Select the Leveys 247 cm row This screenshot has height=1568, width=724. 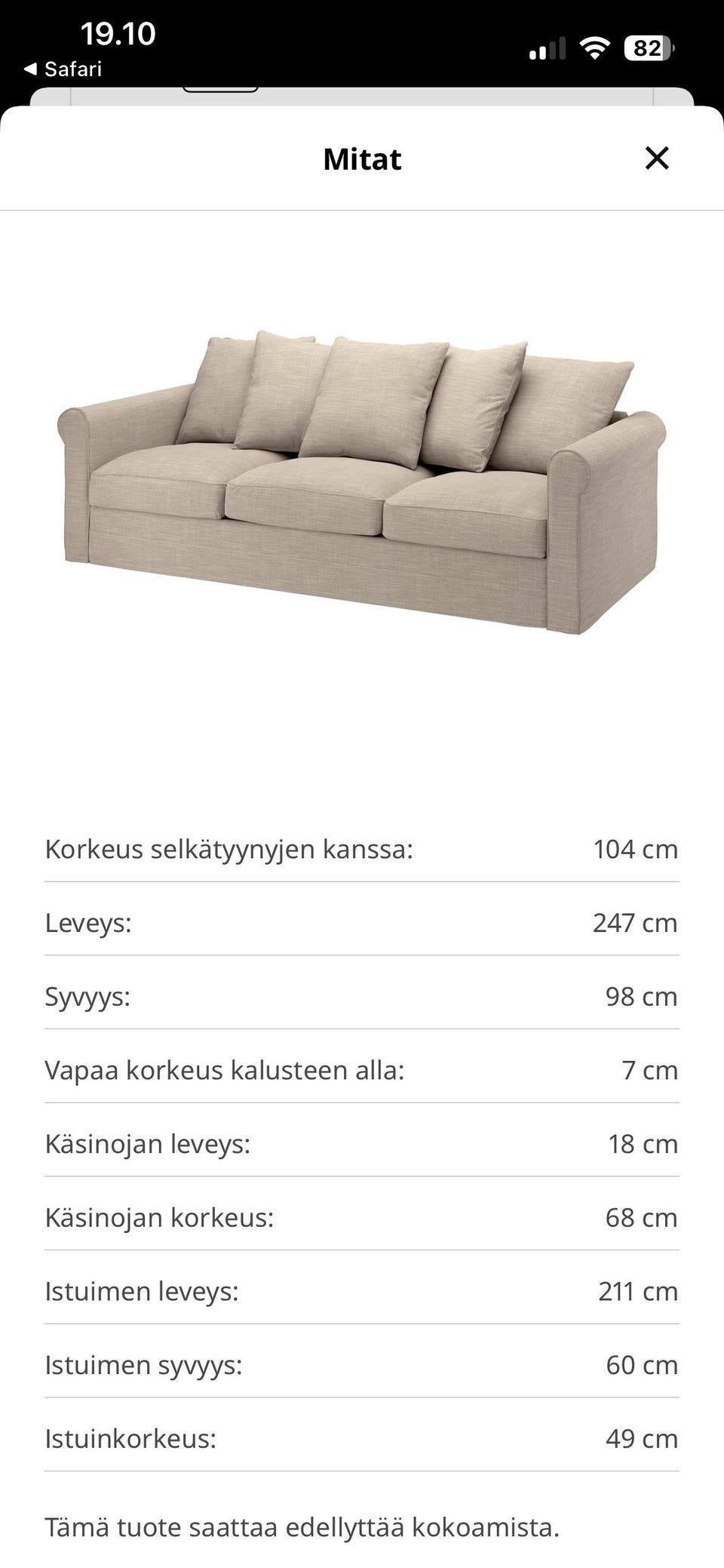click(362, 922)
